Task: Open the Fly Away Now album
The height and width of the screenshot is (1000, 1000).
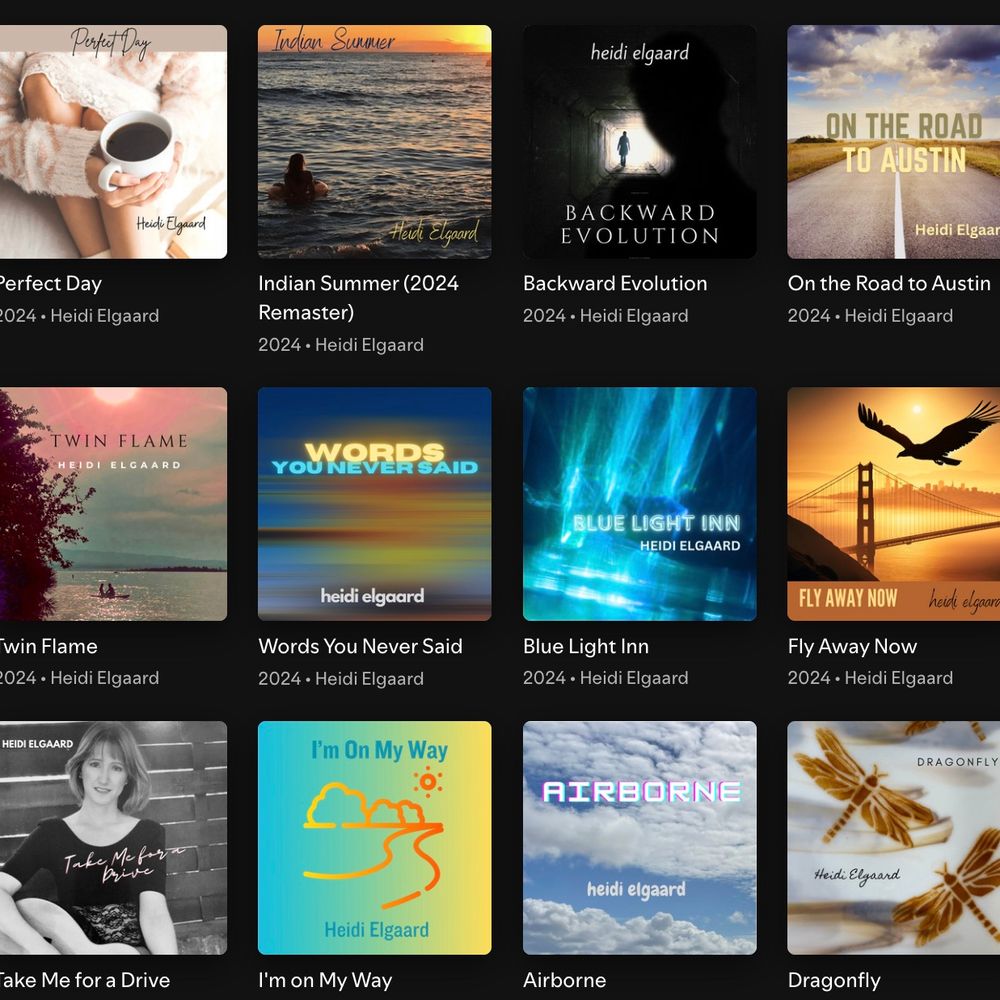Action: (x=893, y=504)
